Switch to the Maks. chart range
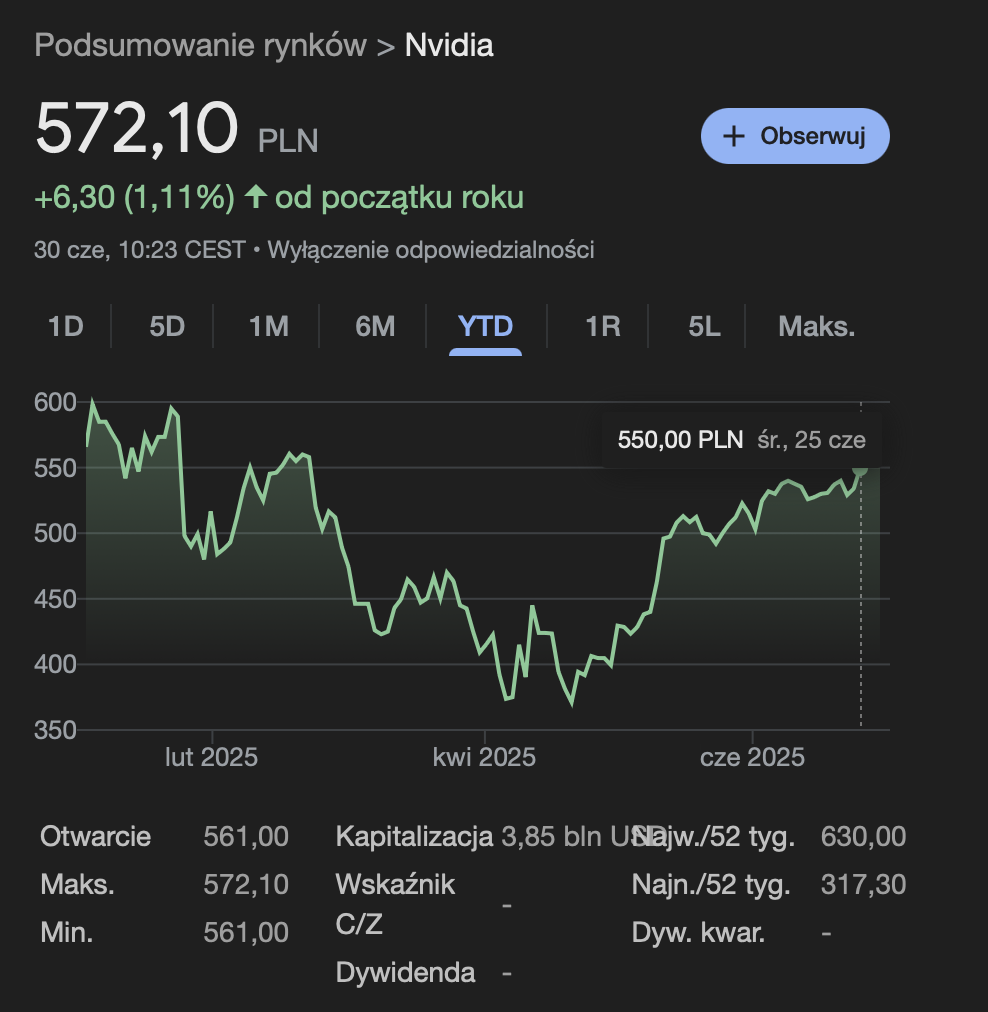Image resolution: width=988 pixels, height=1012 pixels. 815,326
